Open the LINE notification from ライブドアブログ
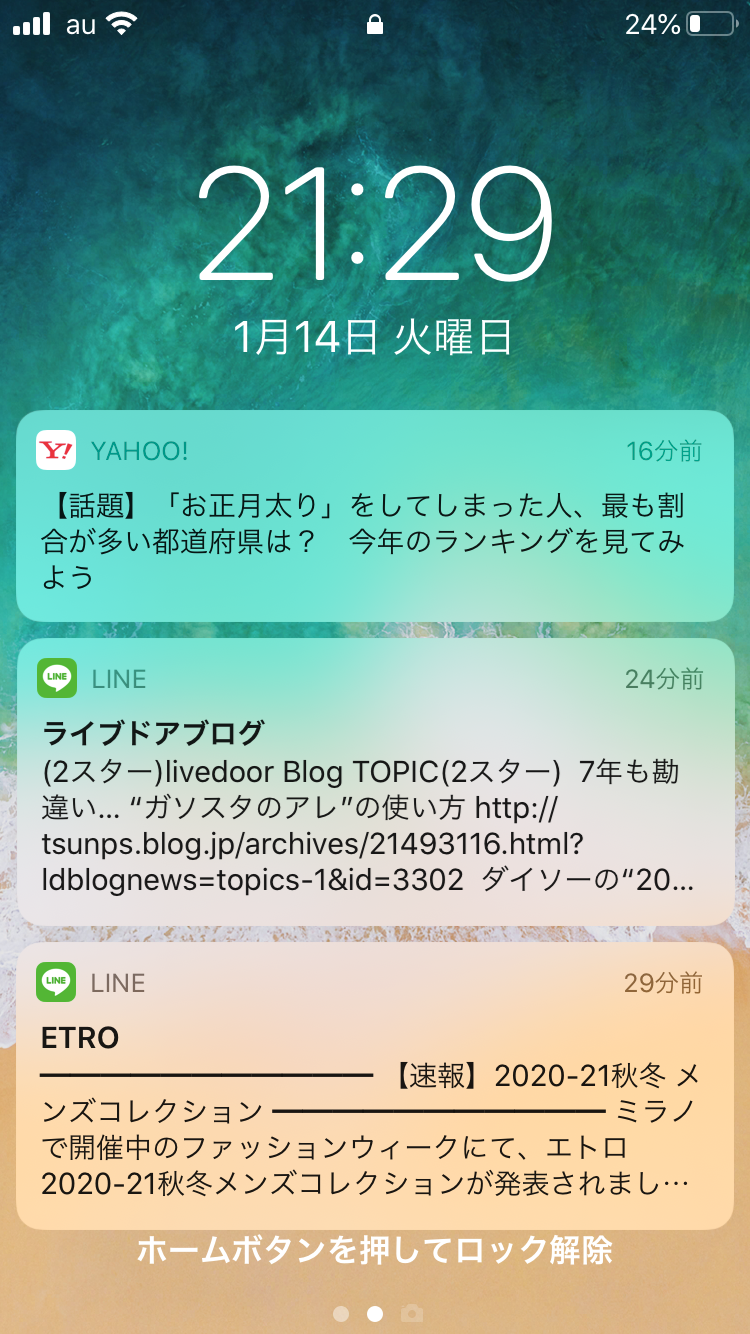750x1334 pixels. (375, 782)
